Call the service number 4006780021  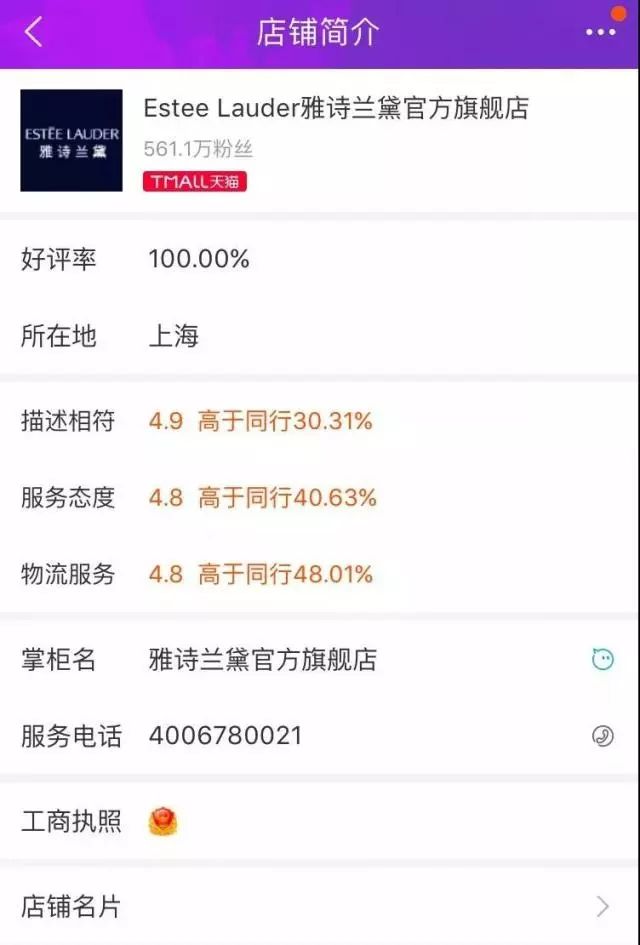pyautogui.click(x=602, y=737)
